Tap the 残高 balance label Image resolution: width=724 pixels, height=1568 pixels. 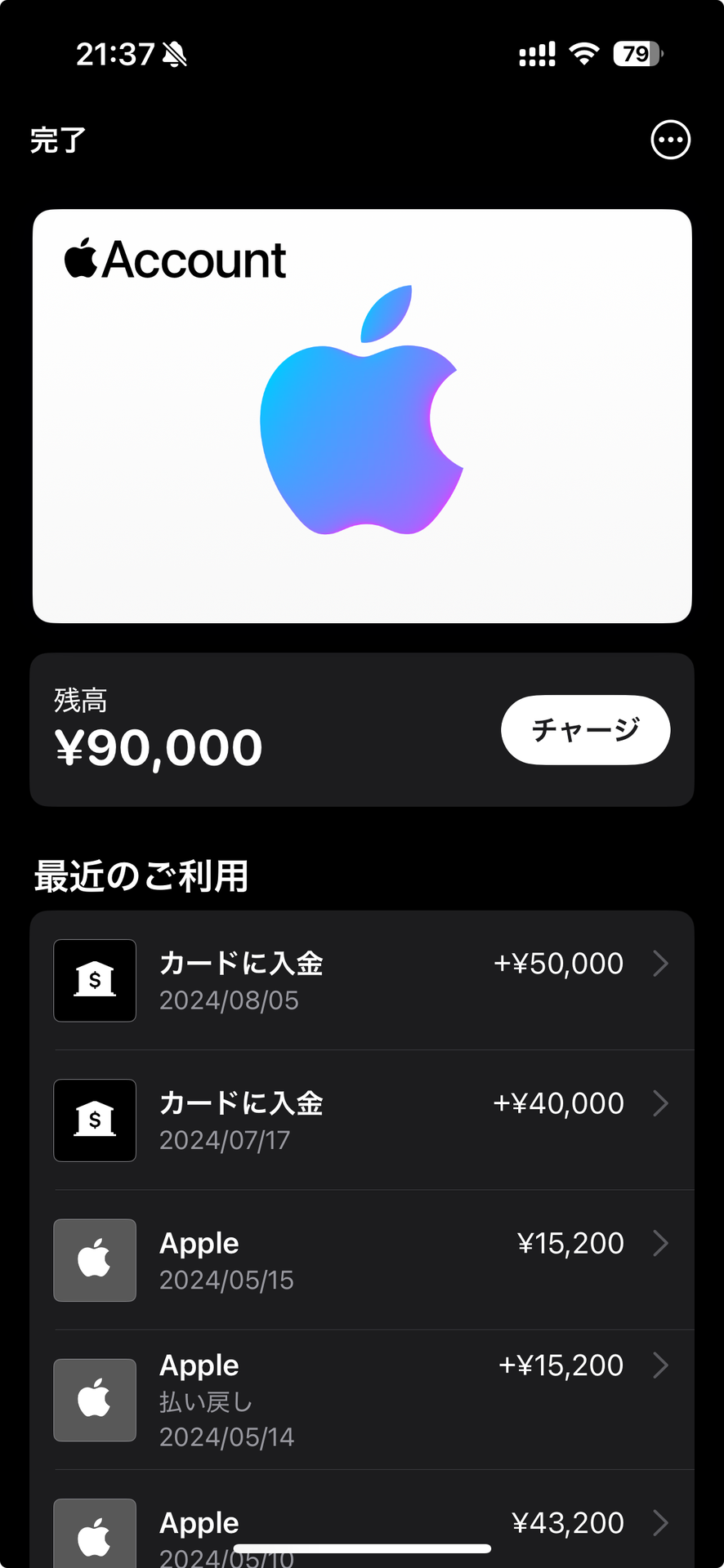tap(81, 701)
